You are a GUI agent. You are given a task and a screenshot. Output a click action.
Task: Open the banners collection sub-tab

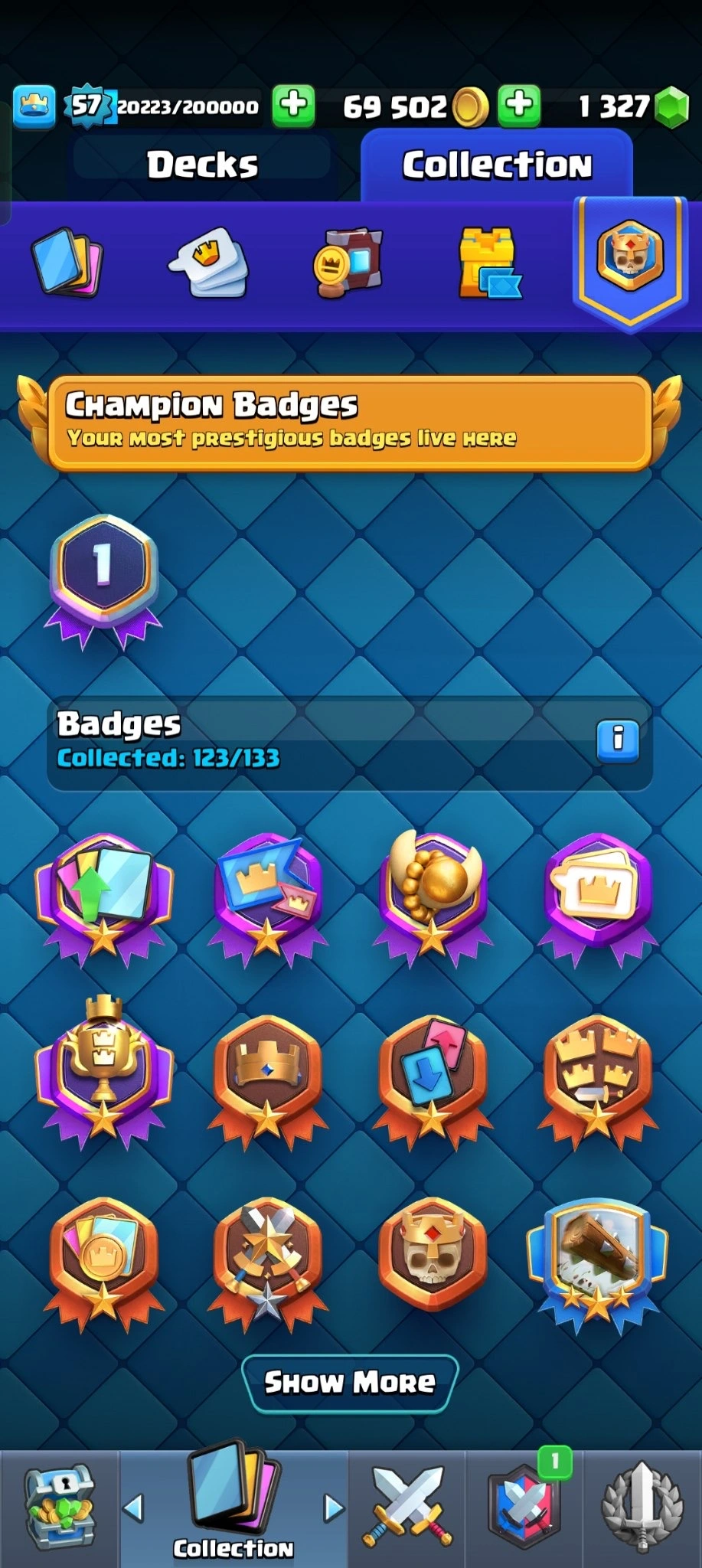click(349, 262)
